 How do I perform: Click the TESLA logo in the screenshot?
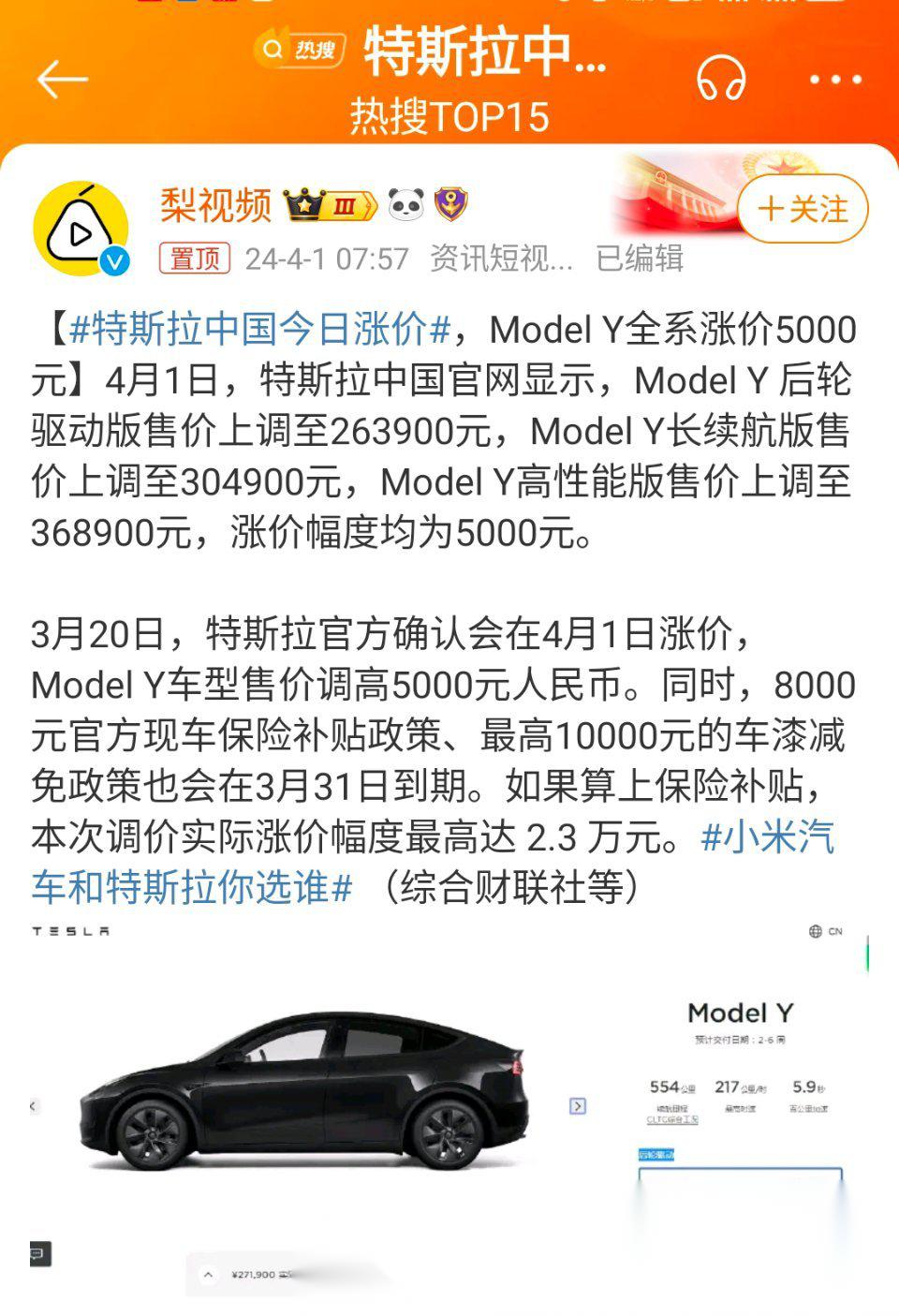[70, 930]
